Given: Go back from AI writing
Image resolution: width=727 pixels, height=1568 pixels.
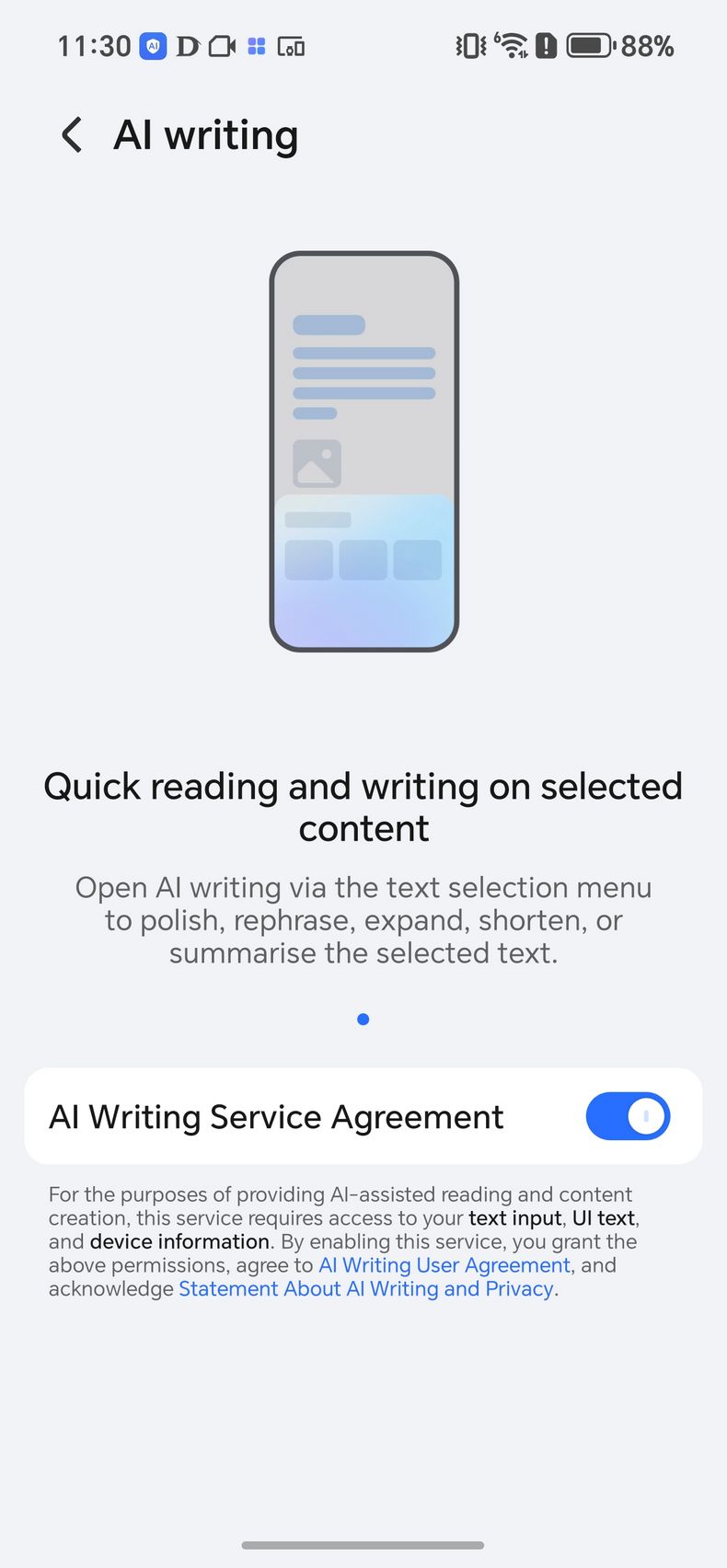Looking at the screenshot, I should 72,135.
